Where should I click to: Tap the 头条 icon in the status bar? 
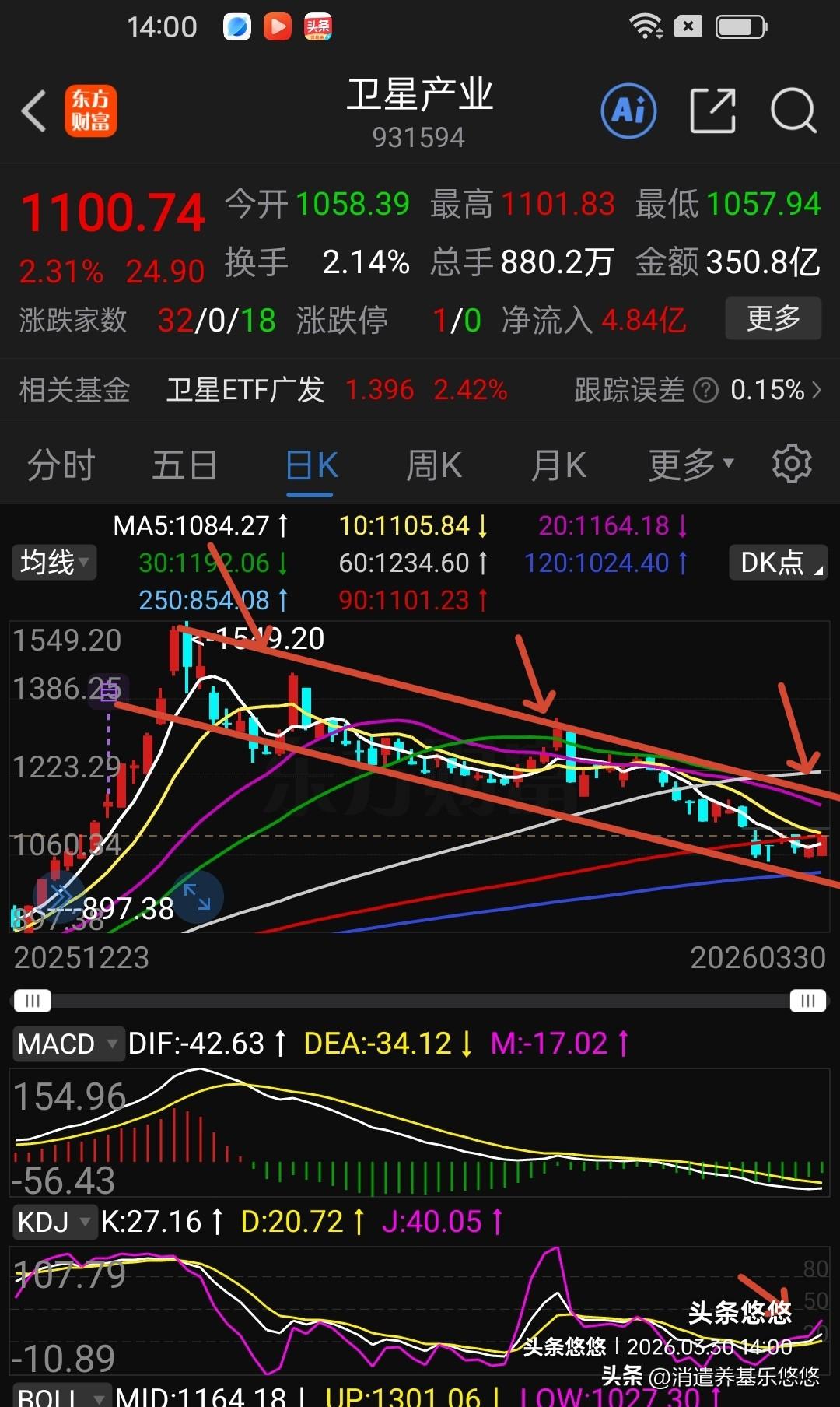[x=317, y=26]
